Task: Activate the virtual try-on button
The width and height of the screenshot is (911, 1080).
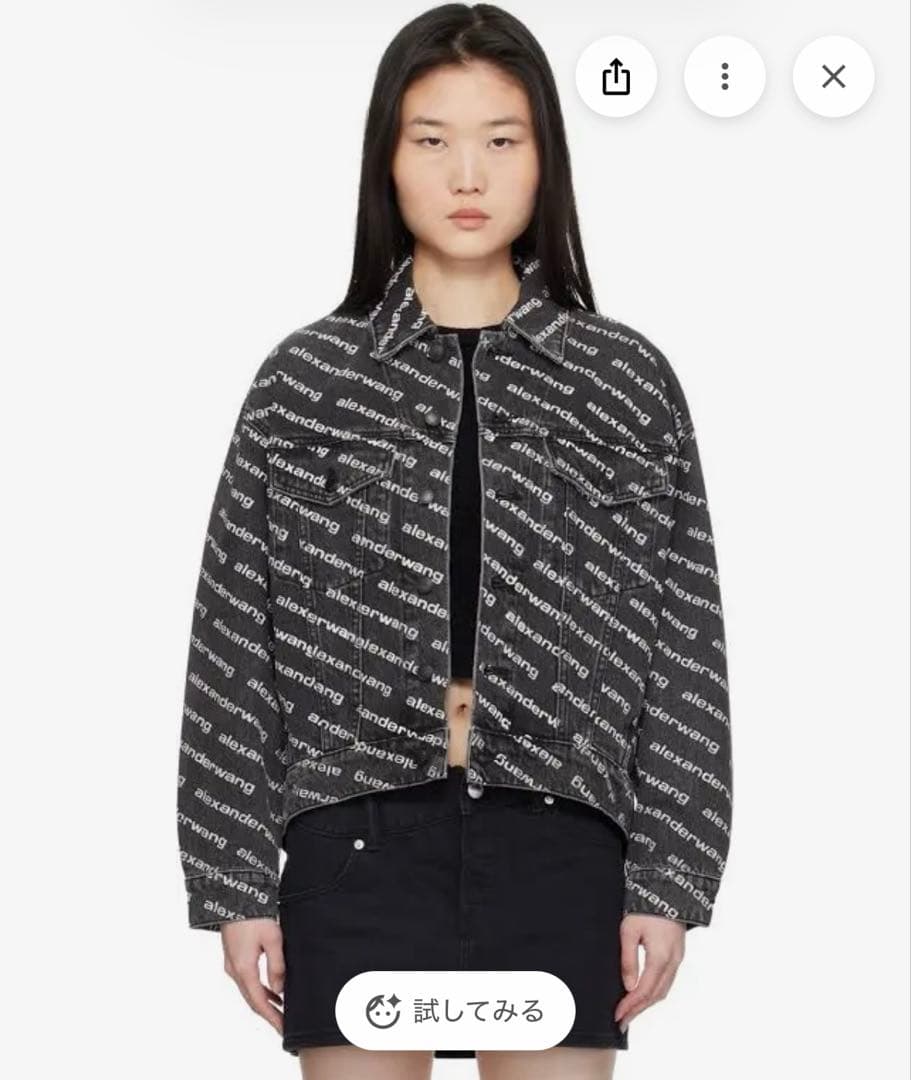Action: tap(455, 1010)
